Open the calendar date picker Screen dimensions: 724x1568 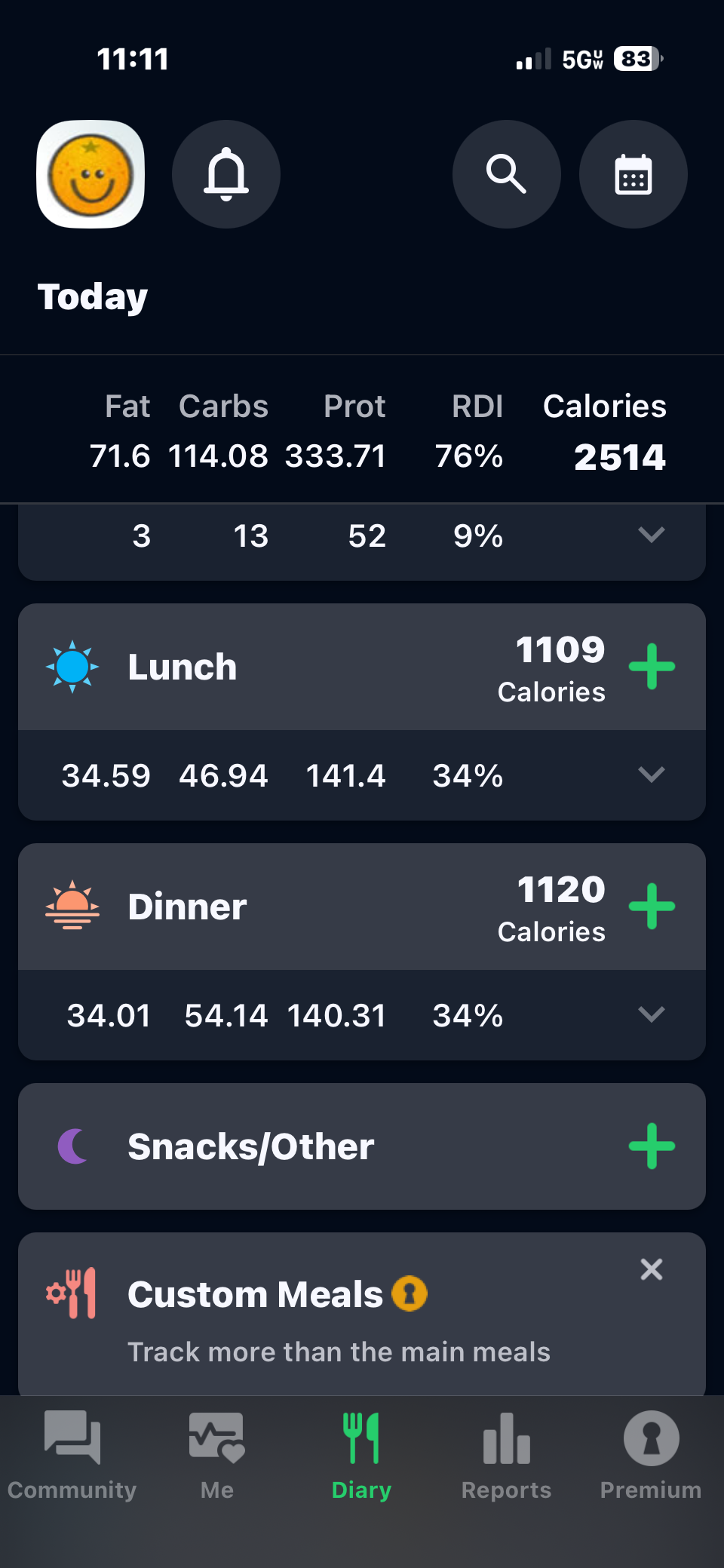[633, 174]
